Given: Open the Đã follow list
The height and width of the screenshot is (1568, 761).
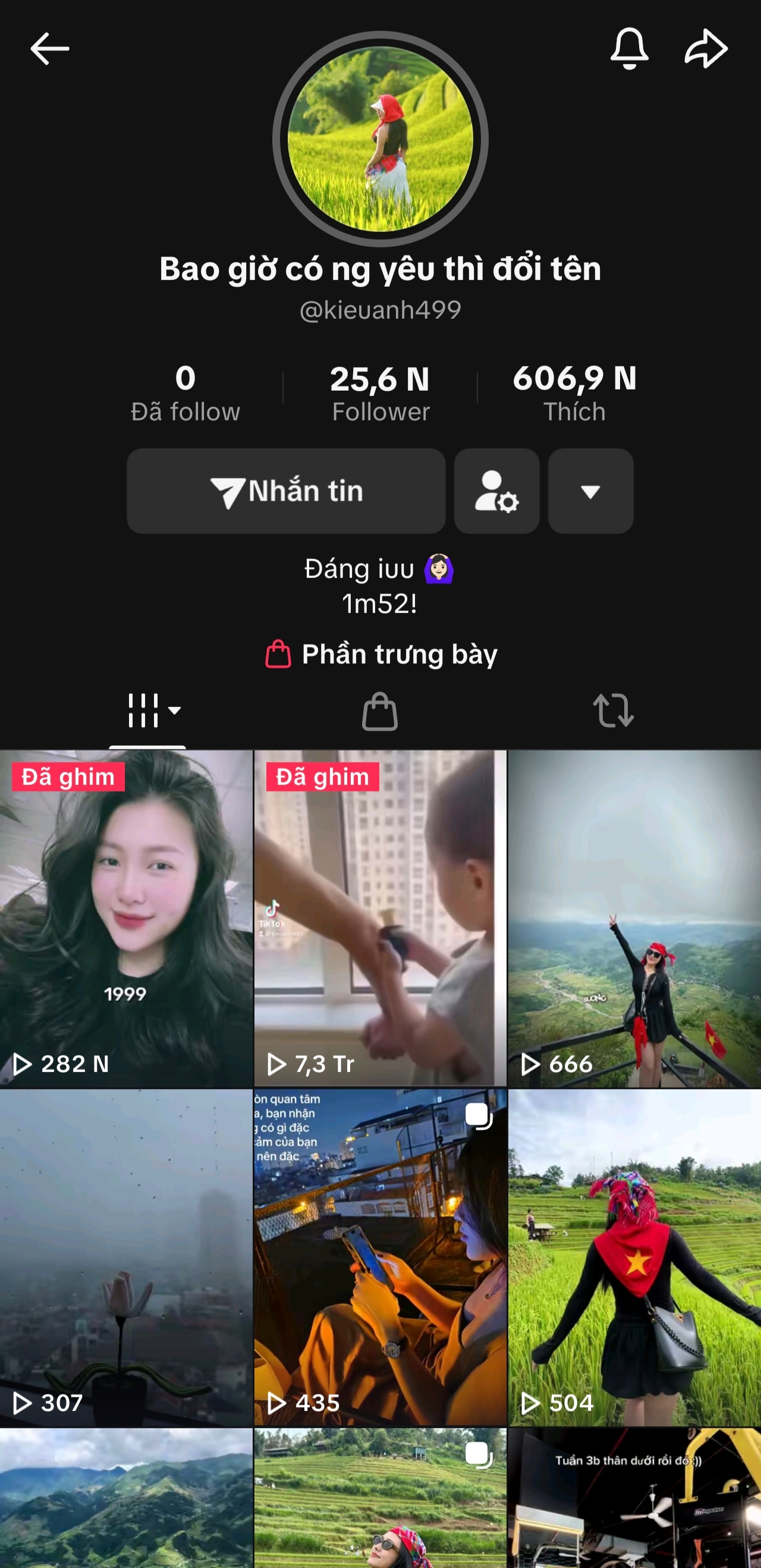Looking at the screenshot, I should pyautogui.click(x=185, y=393).
